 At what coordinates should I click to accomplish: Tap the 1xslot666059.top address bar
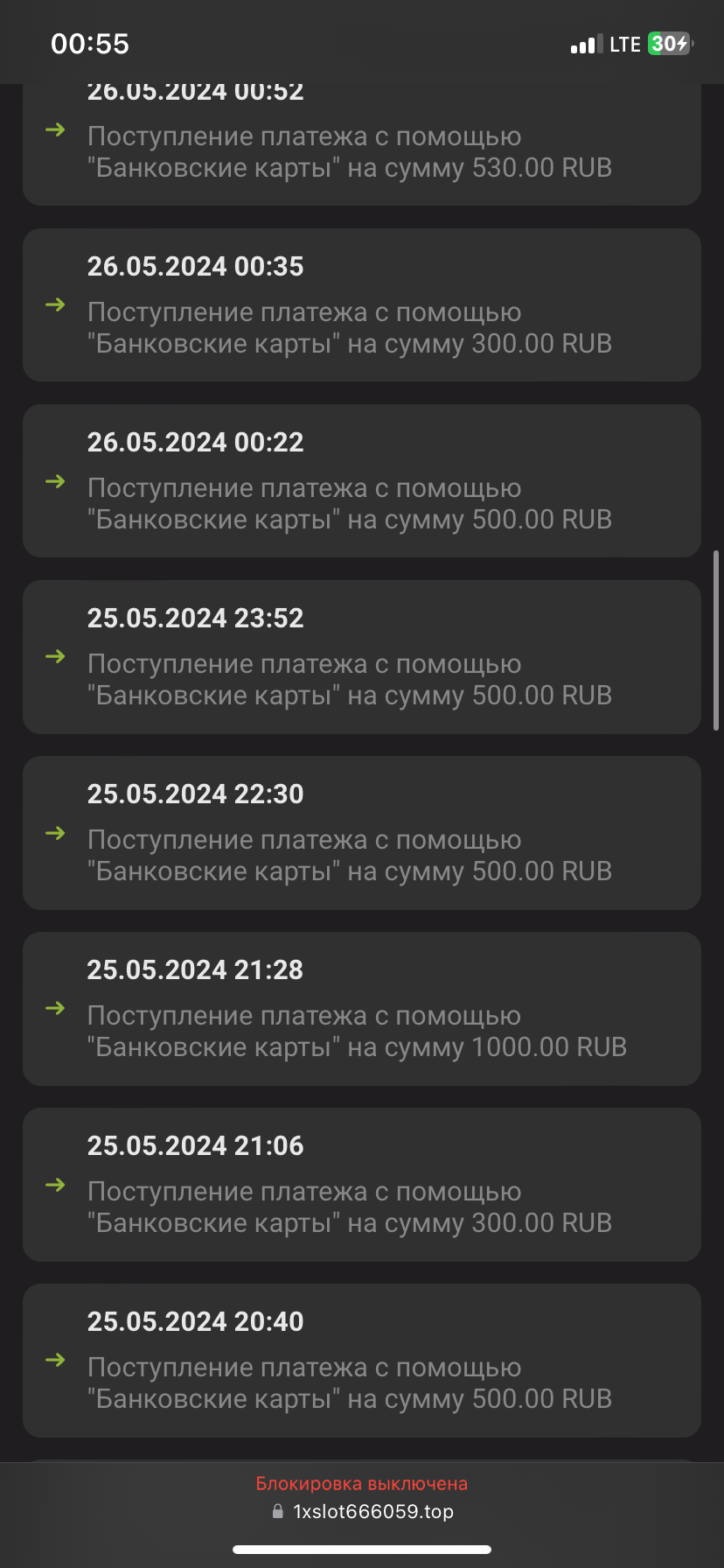[x=372, y=1511]
